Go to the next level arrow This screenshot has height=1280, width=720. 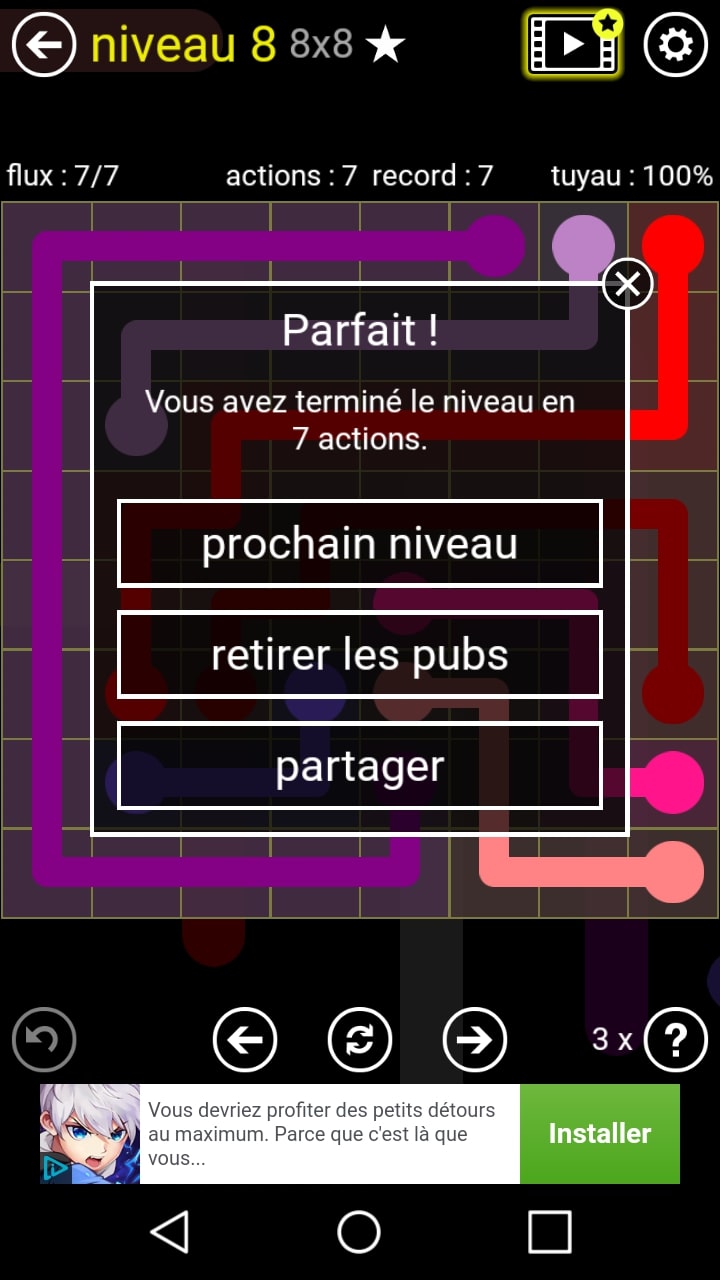click(475, 1040)
